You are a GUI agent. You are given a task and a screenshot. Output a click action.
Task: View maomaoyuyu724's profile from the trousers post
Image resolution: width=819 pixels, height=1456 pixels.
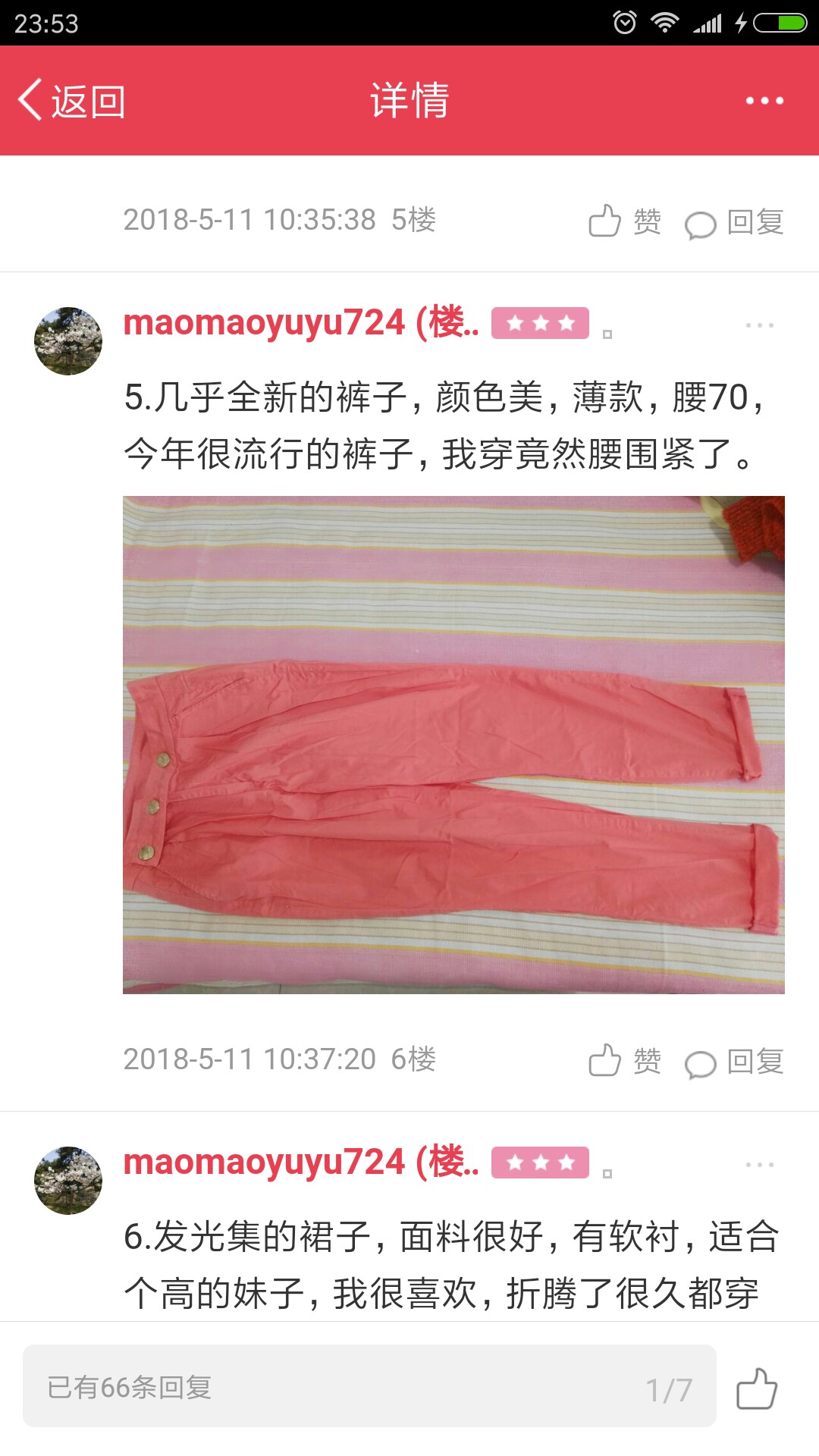pyautogui.click(x=301, y=323)
